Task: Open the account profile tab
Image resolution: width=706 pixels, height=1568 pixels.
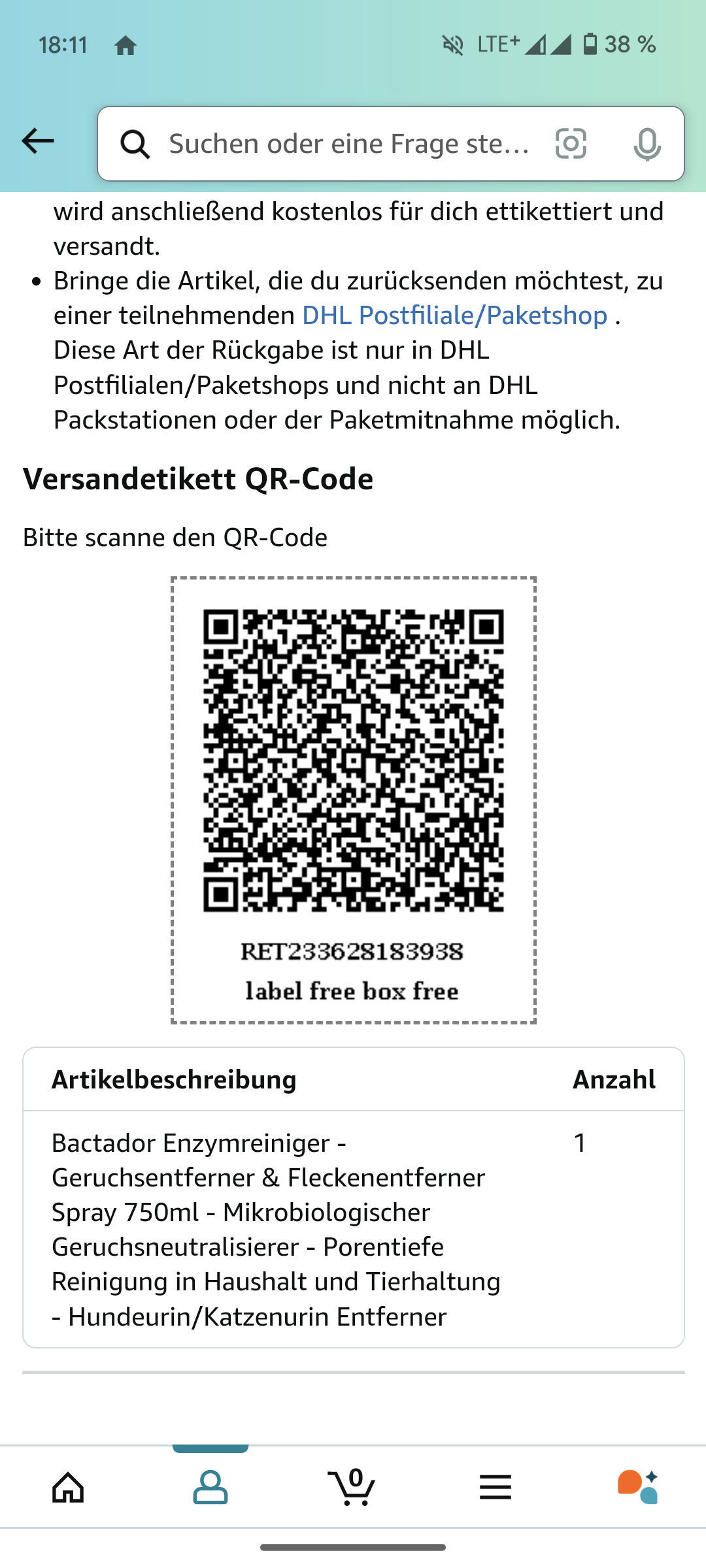Action: point(210,1487)
